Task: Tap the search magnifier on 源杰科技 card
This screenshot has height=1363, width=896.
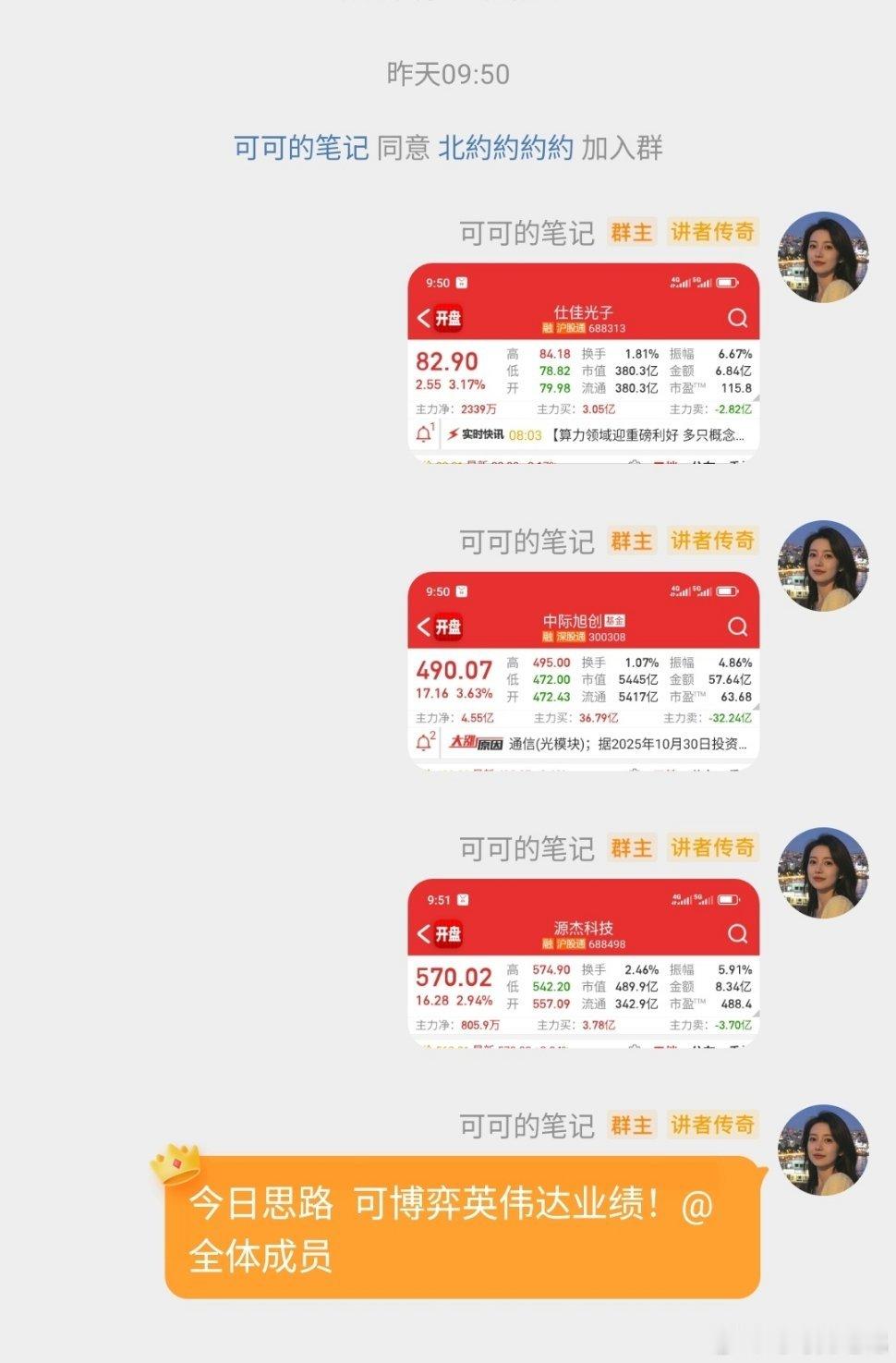Action: (737, 934)
